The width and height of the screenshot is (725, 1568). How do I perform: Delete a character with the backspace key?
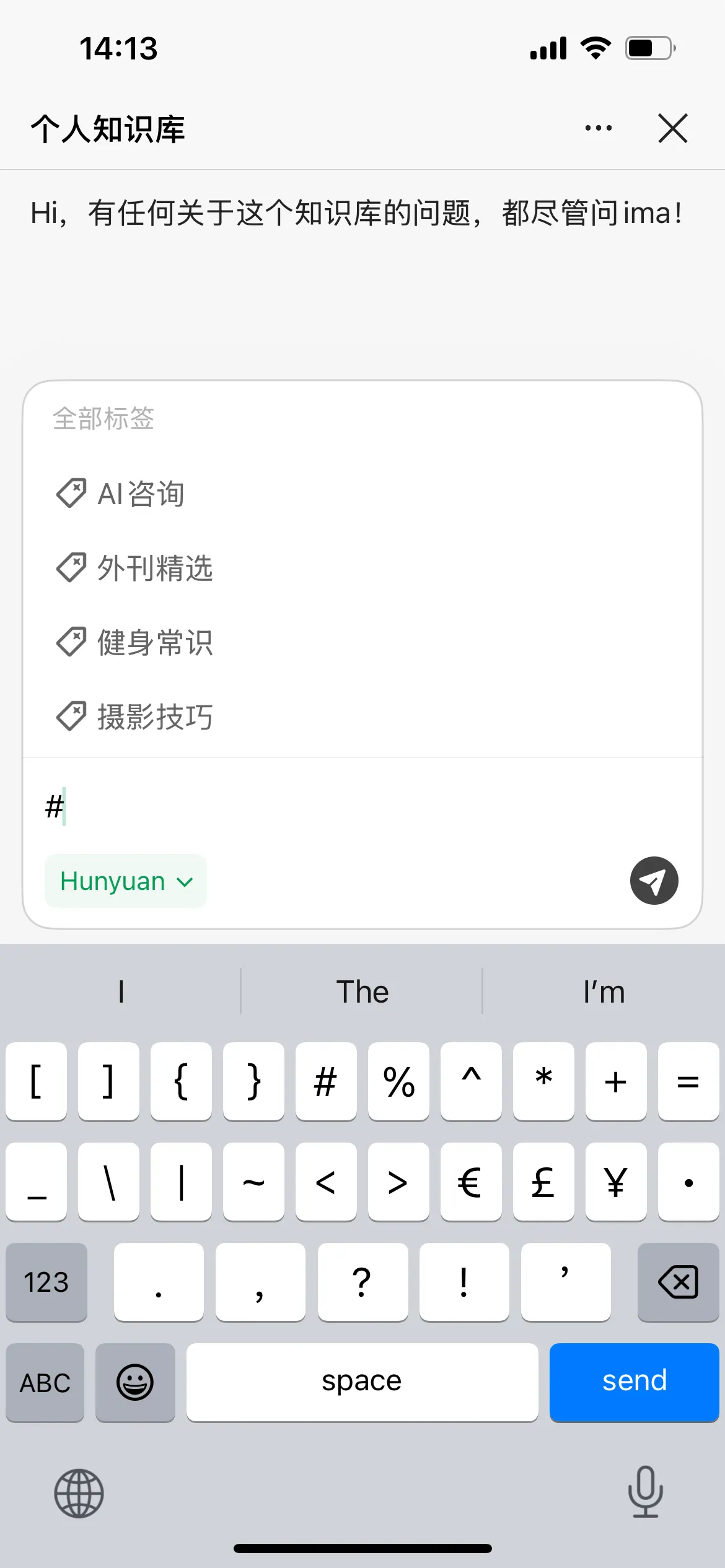click(678, 1281)
